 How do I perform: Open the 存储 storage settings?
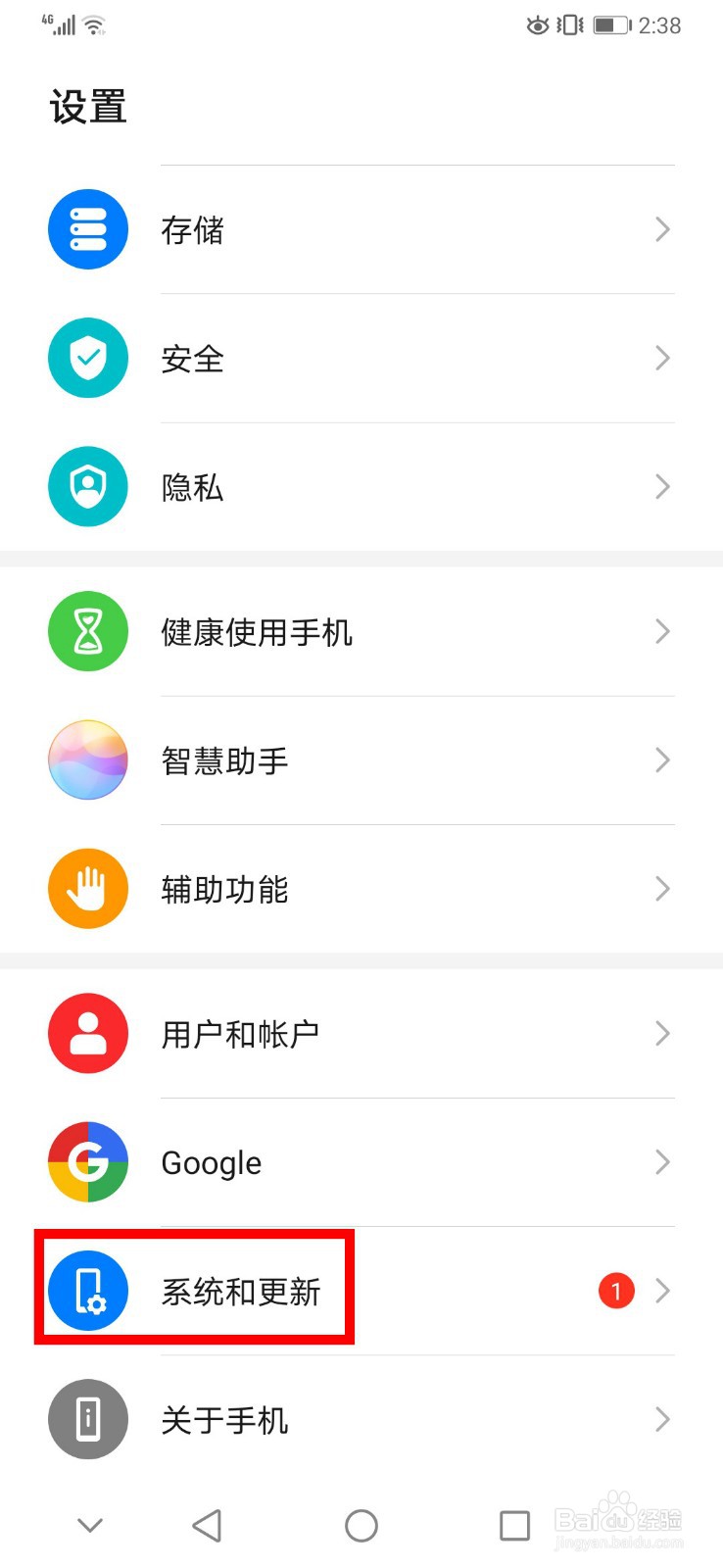point(361,230)
